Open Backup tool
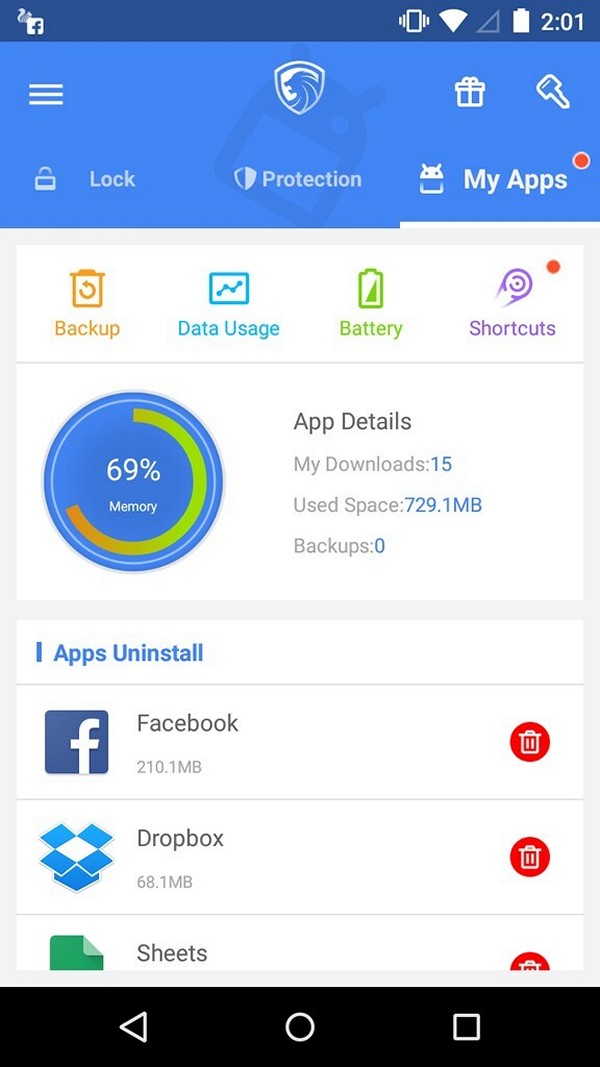Viewport: 600px width, 1067px height. pyautogui.click(x=87, y=304)
